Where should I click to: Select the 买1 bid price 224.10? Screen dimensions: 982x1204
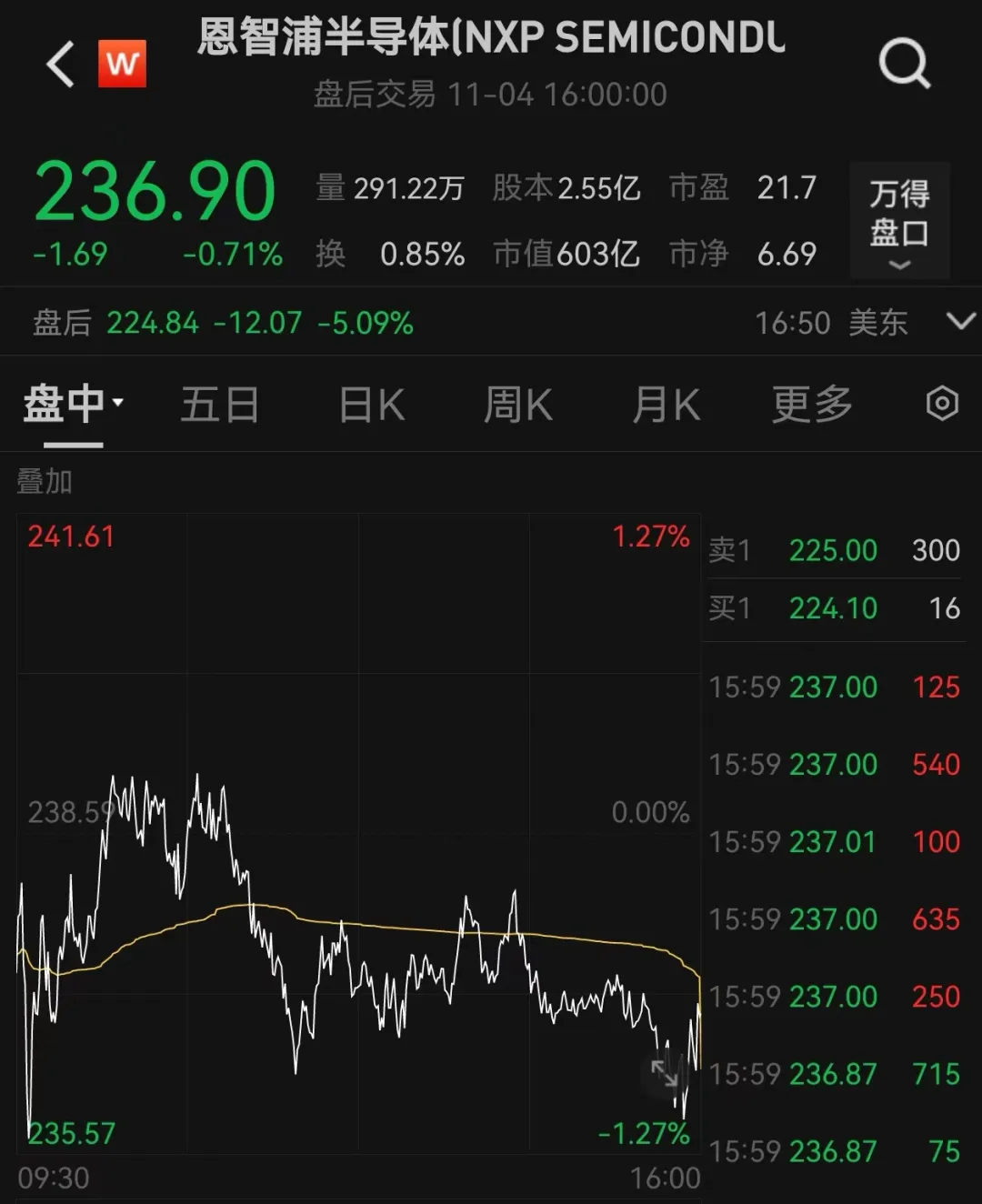833,609
